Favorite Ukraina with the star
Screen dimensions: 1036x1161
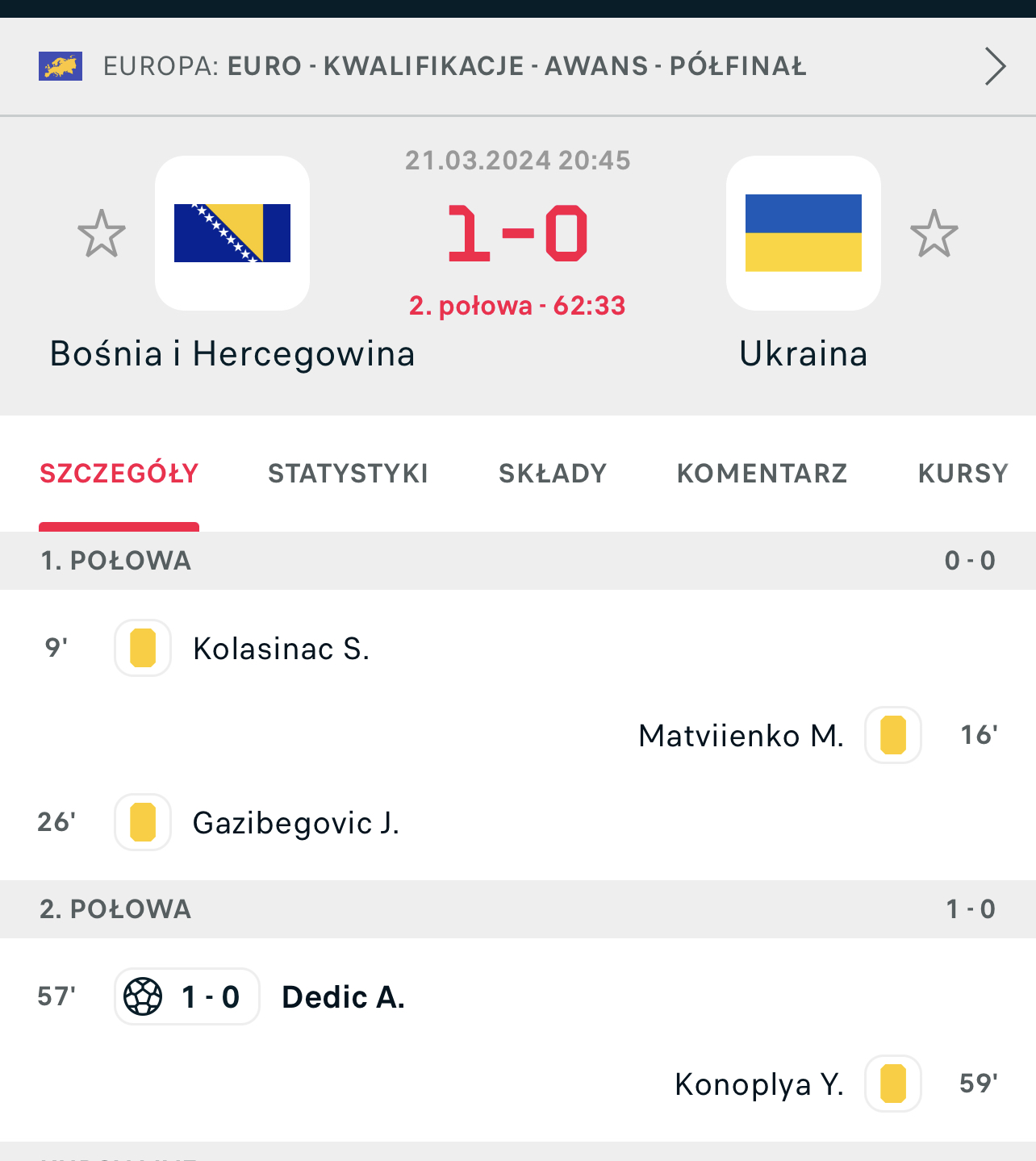[x=934, y=233]
